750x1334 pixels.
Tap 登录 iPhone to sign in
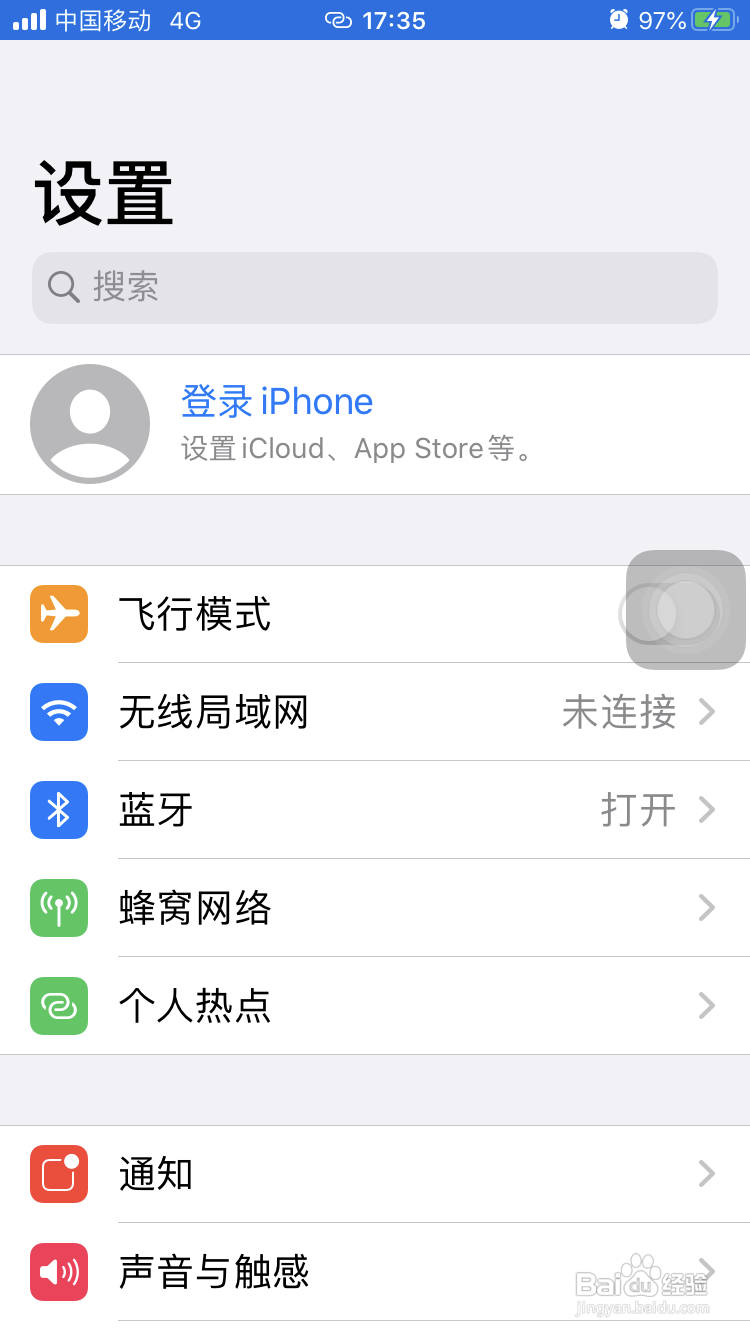[x=277, y=401]
